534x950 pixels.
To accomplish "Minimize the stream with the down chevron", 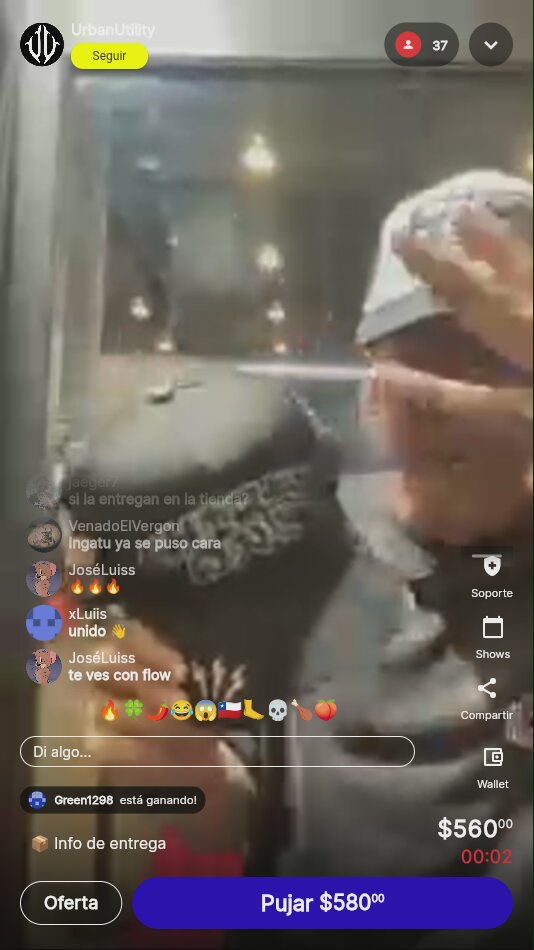I will [491, 45].
